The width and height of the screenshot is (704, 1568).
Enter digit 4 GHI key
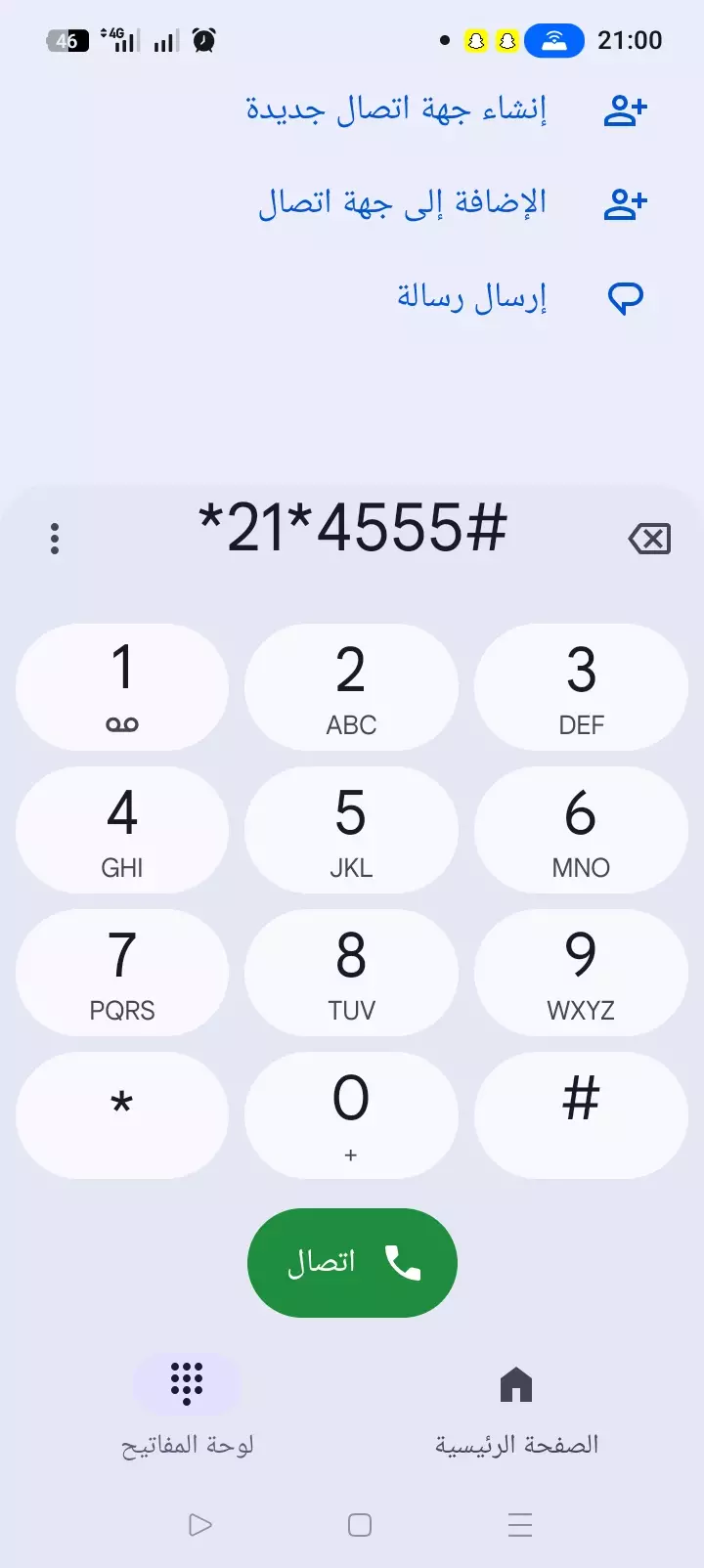(x=122, y=830)
